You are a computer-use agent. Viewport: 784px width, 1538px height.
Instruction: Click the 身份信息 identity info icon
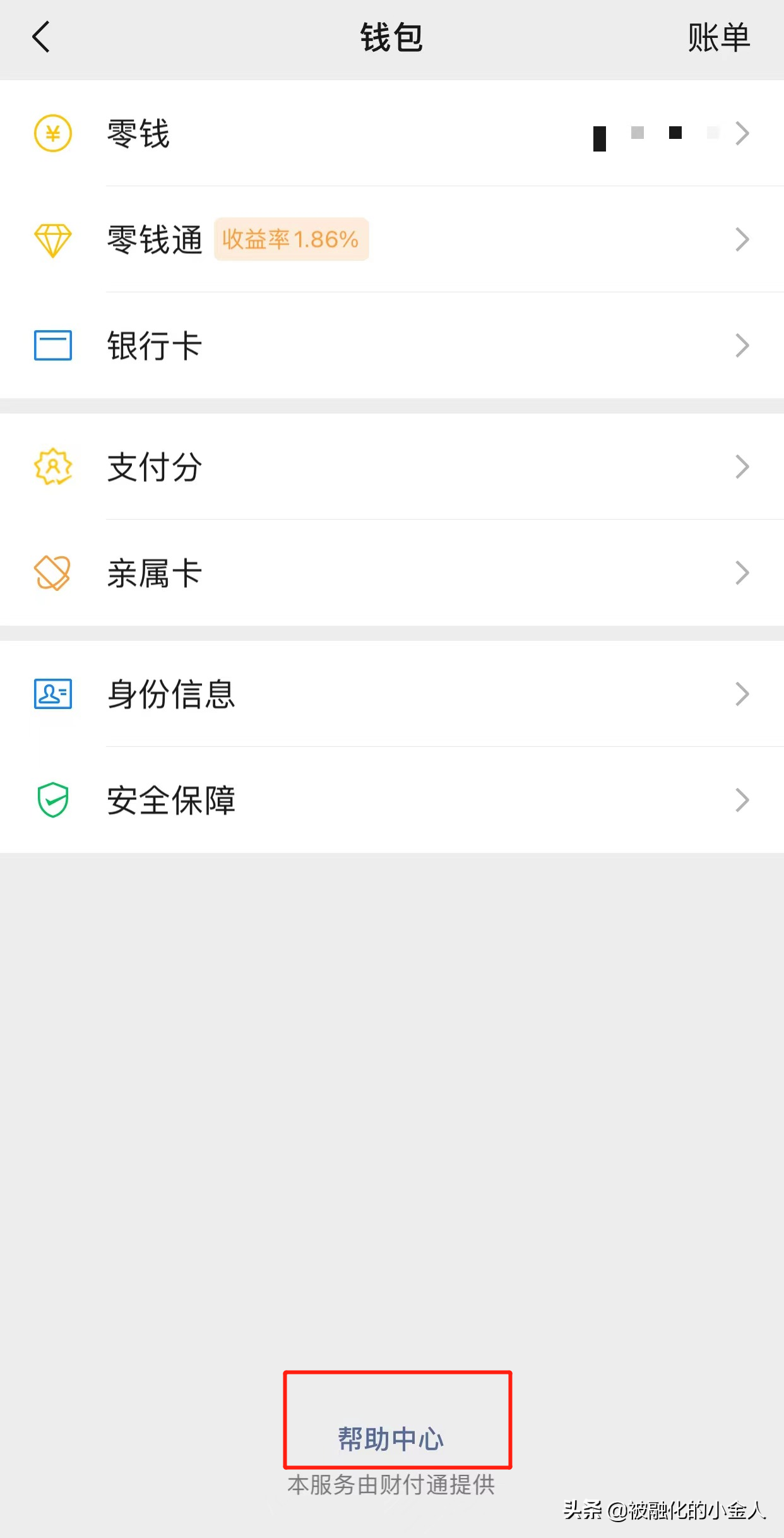(53, 694)
